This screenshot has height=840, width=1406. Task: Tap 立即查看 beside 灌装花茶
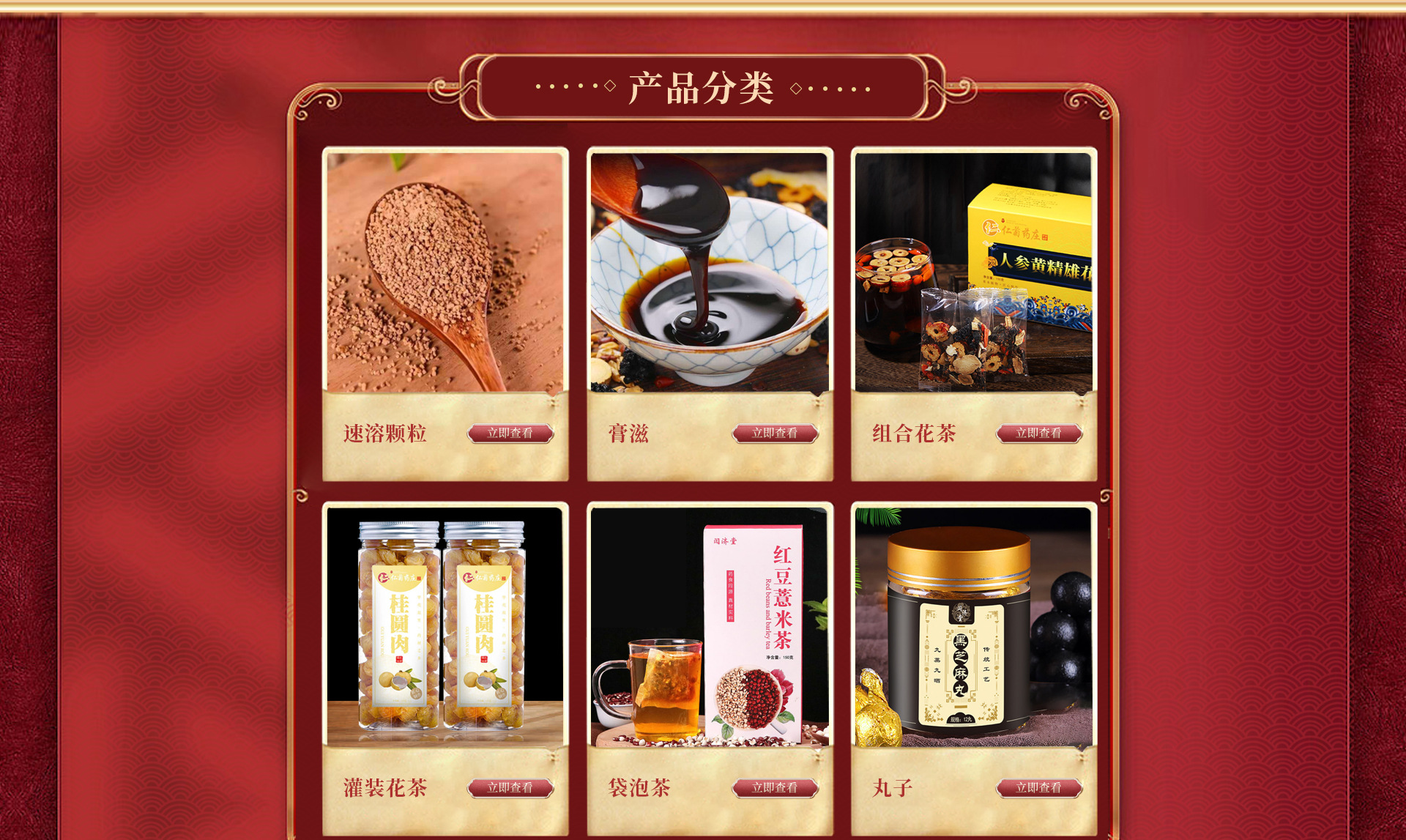tap(510, 788)
